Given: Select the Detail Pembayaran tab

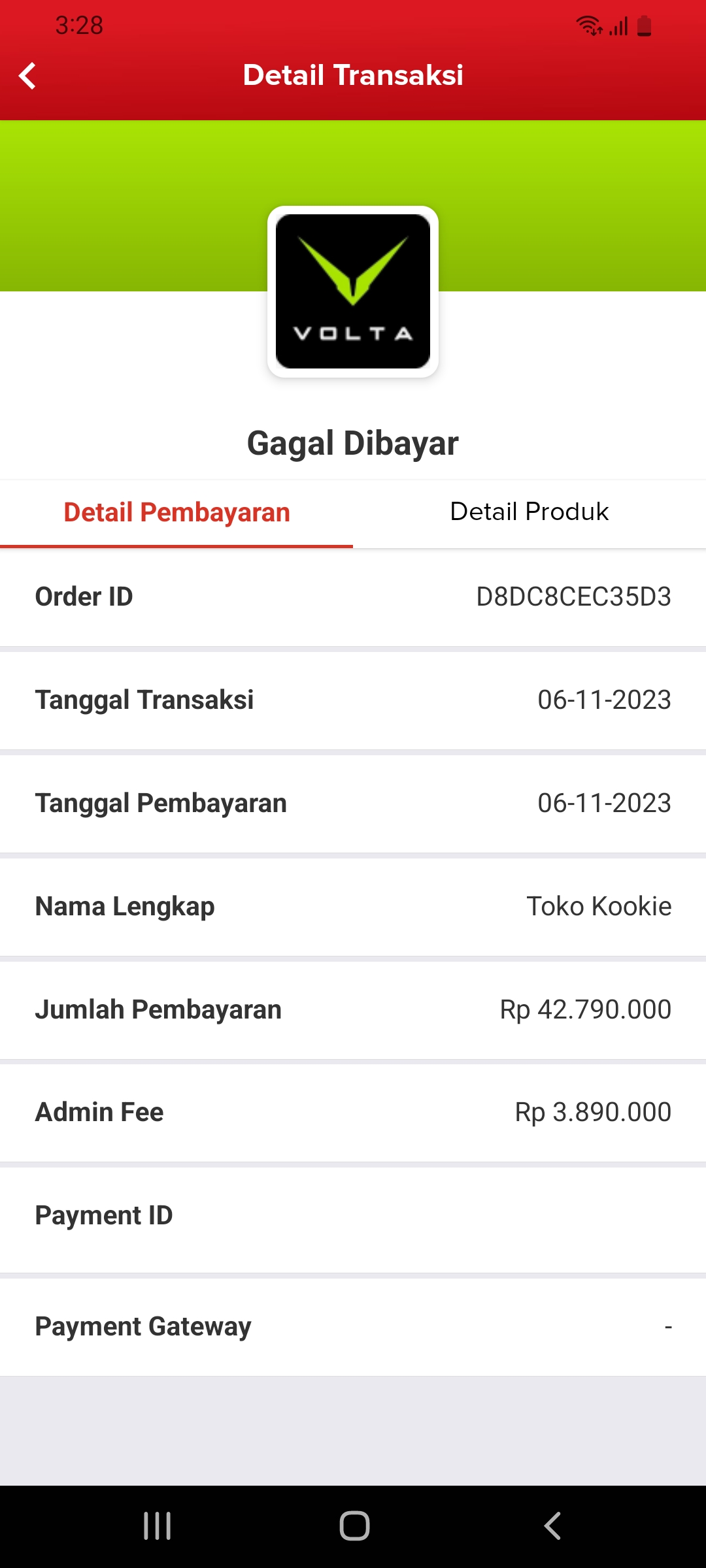Looking at the screenshot, I should (176, 513).
